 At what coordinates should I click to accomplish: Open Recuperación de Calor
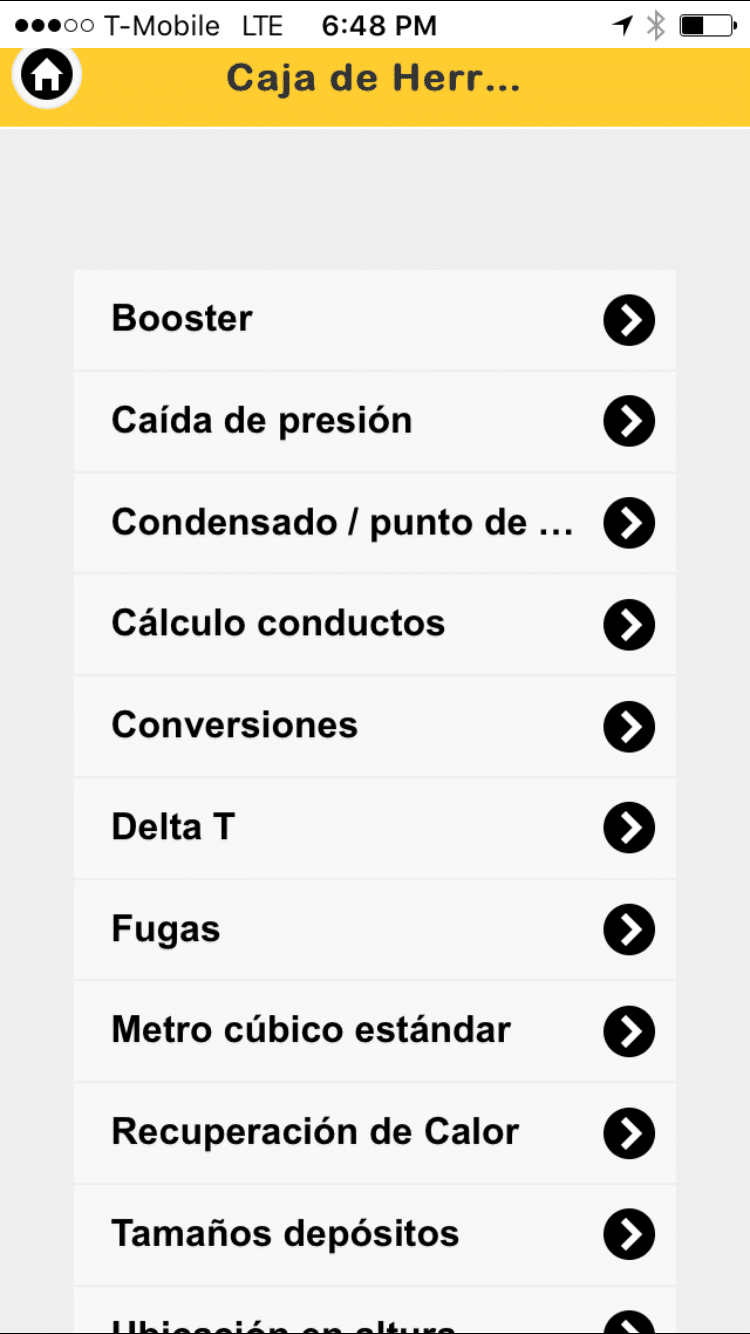tap(374, 1133)
